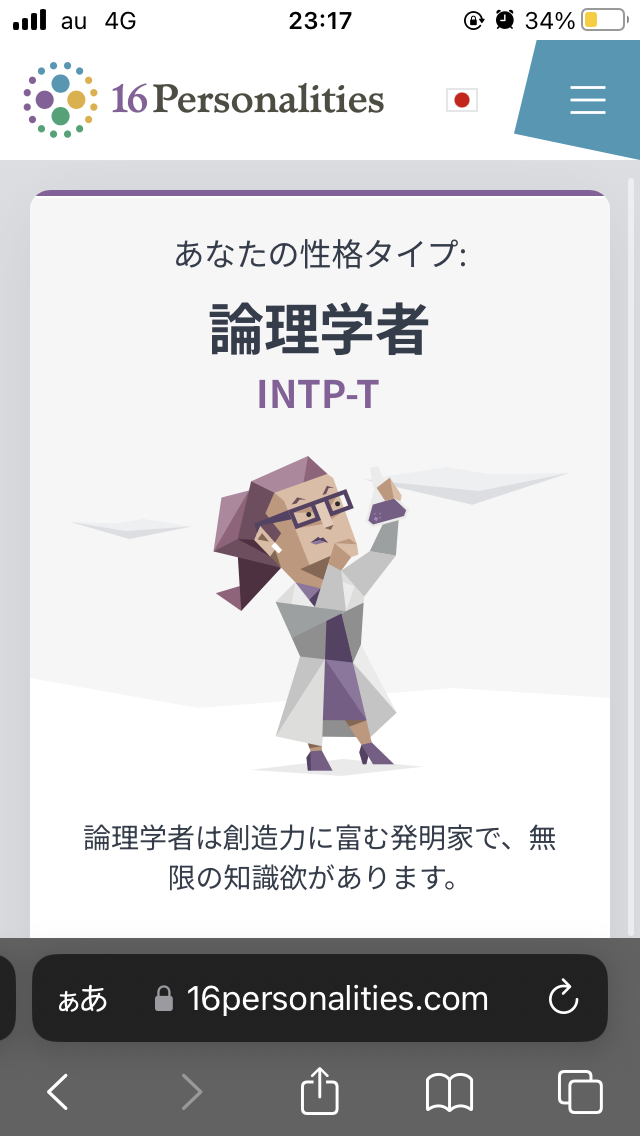This screenshot has height=1136, width=640.
Task: Open the 16Personalities home logo
Action: pos(203,99)
